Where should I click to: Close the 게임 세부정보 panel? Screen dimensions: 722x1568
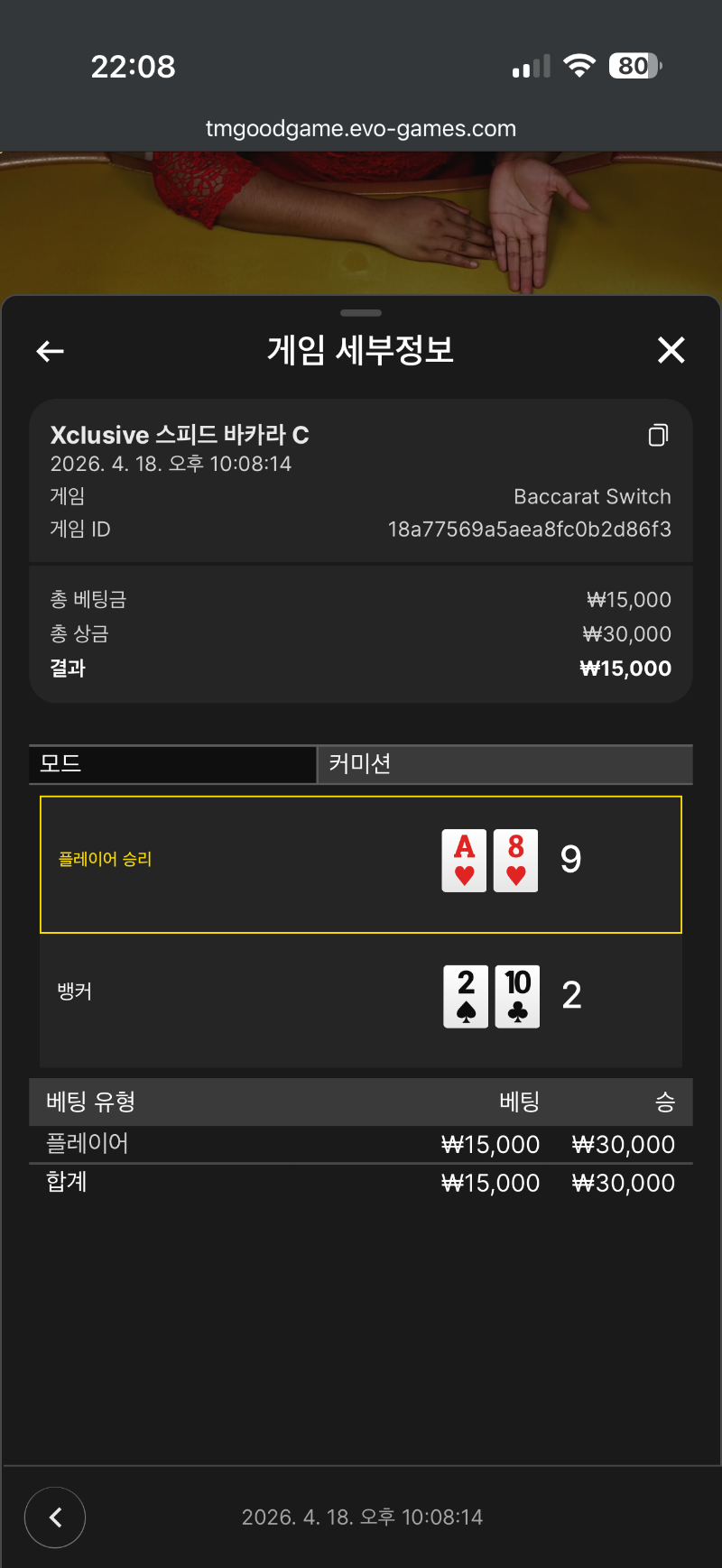tap(671, 350)
